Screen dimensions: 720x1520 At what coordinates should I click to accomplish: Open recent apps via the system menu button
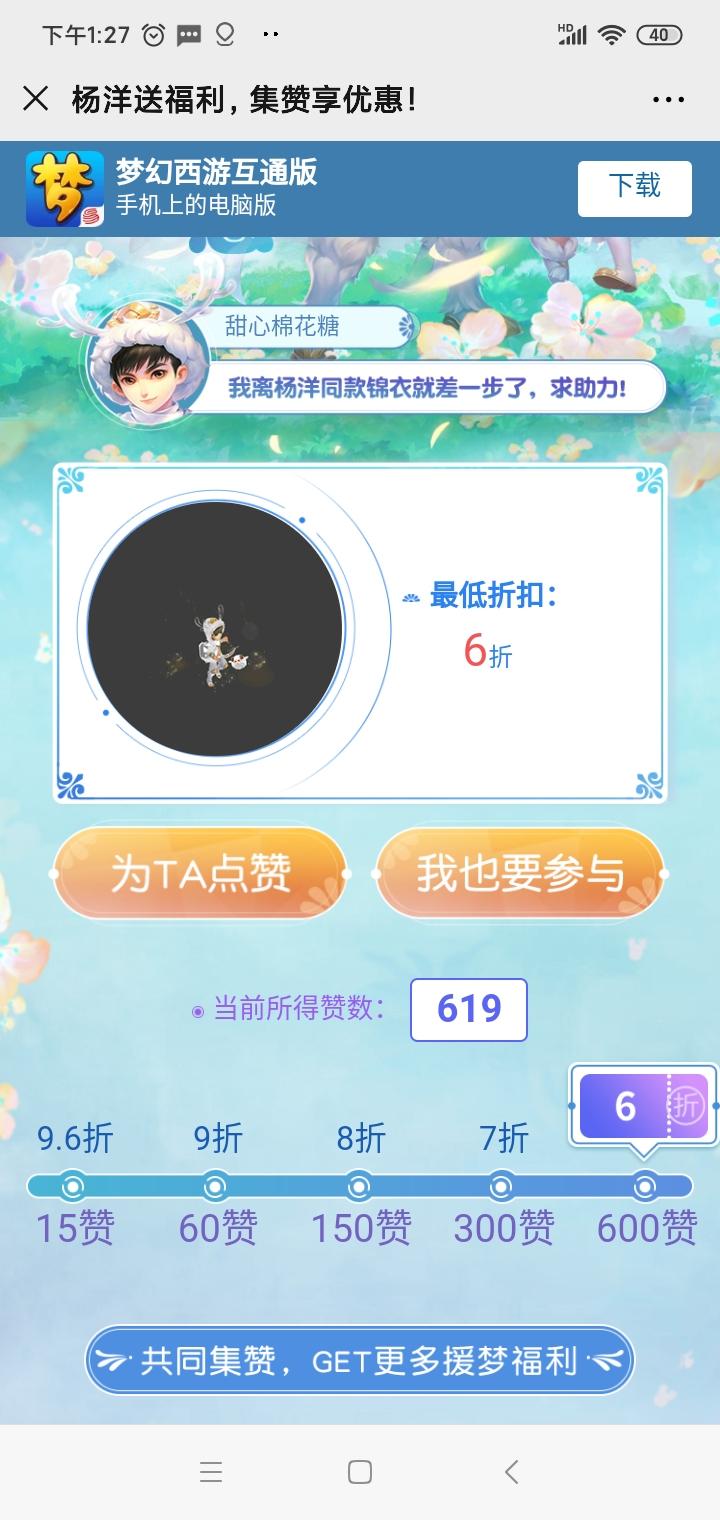pyautogui.click(x=210, y=1471)
